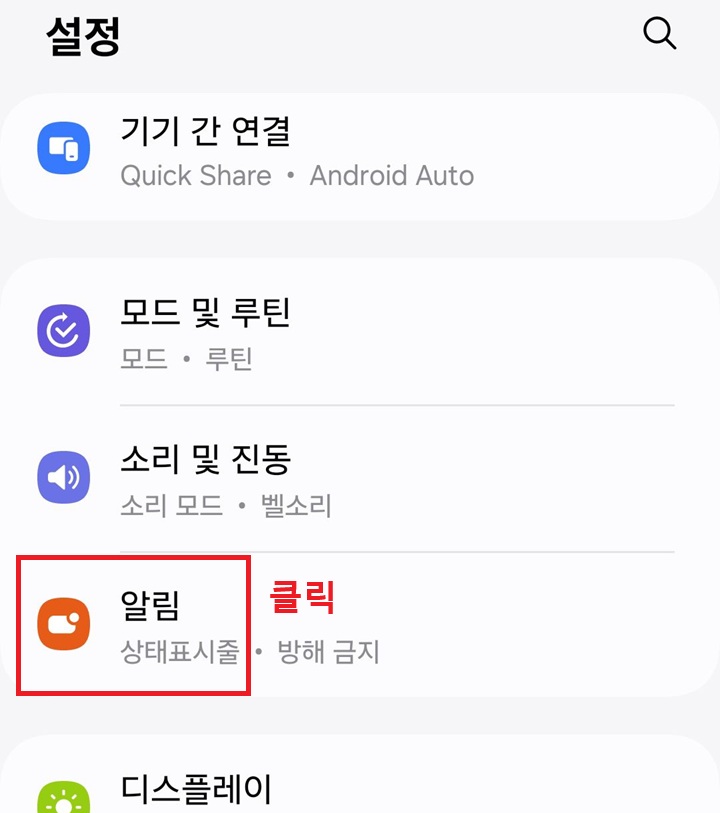Screen dimensions: 720x813
Task: Select the 모드 및 루틴 circular check icon
Action: coord(64,330)
